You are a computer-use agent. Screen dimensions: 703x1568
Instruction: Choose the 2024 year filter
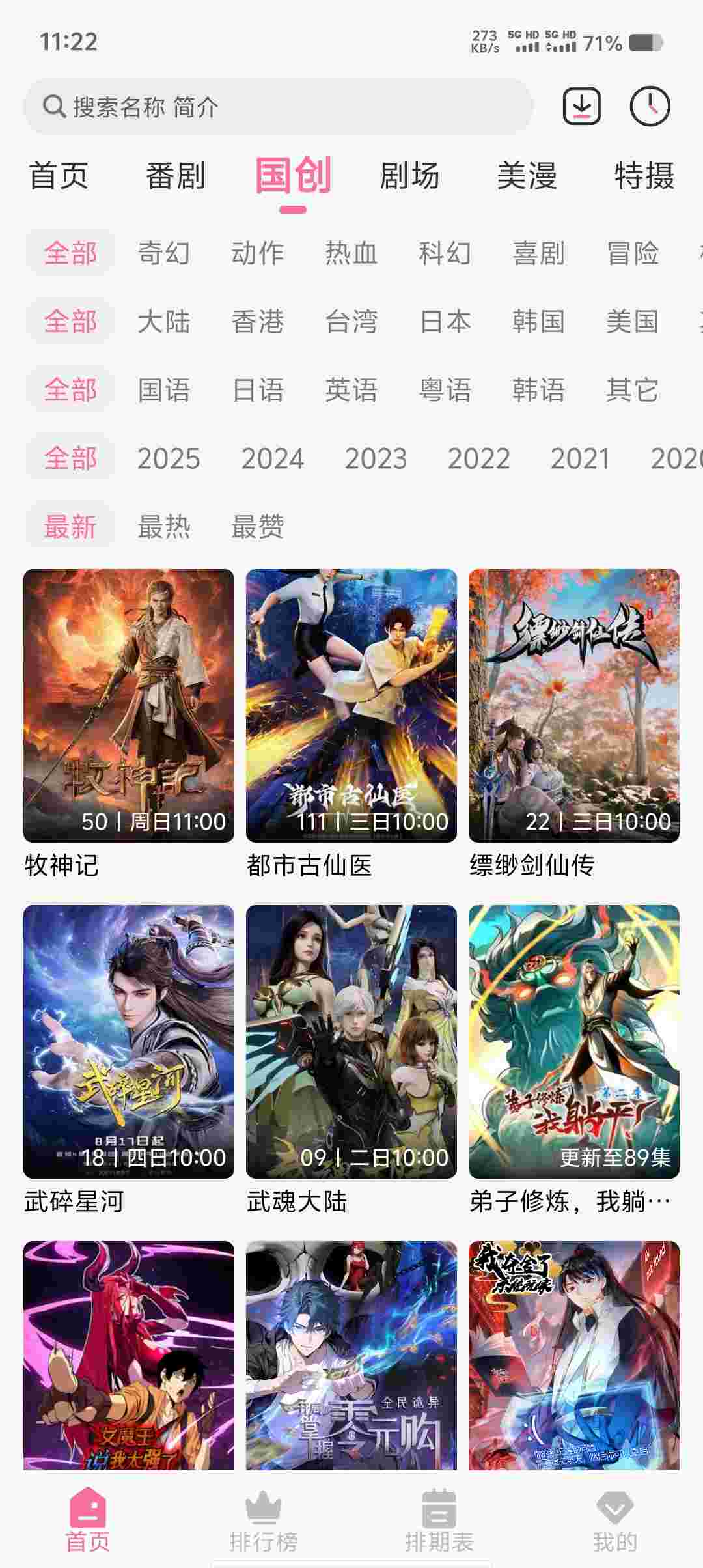[272, 458]
